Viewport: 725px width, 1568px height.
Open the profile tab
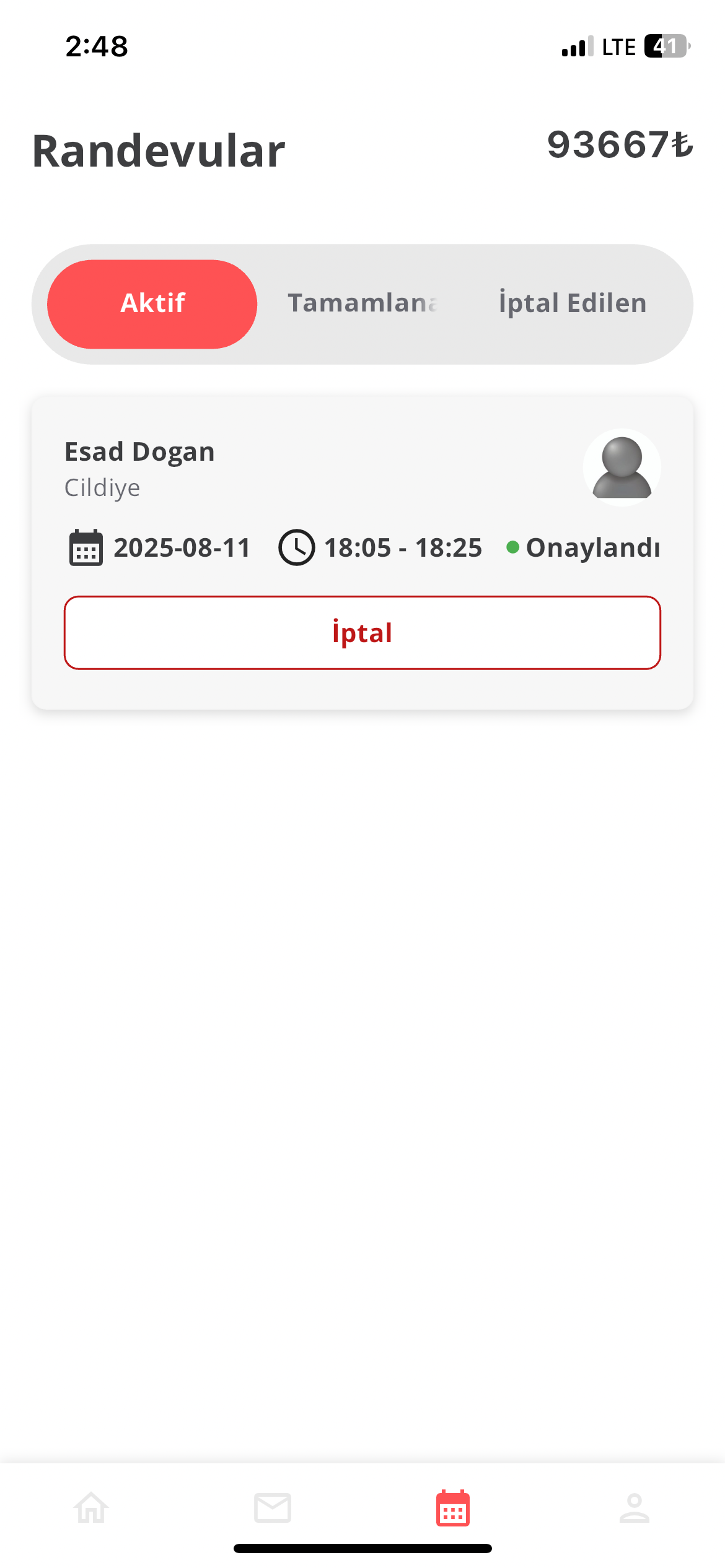point(634,1507)
